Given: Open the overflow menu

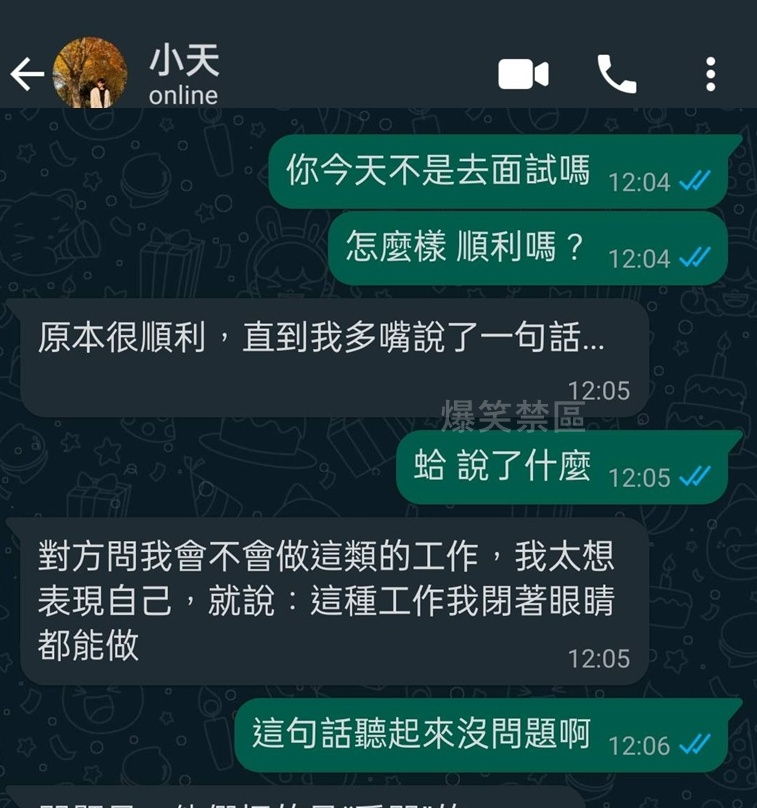Looking at the screenshot, I should click(710, 74).
